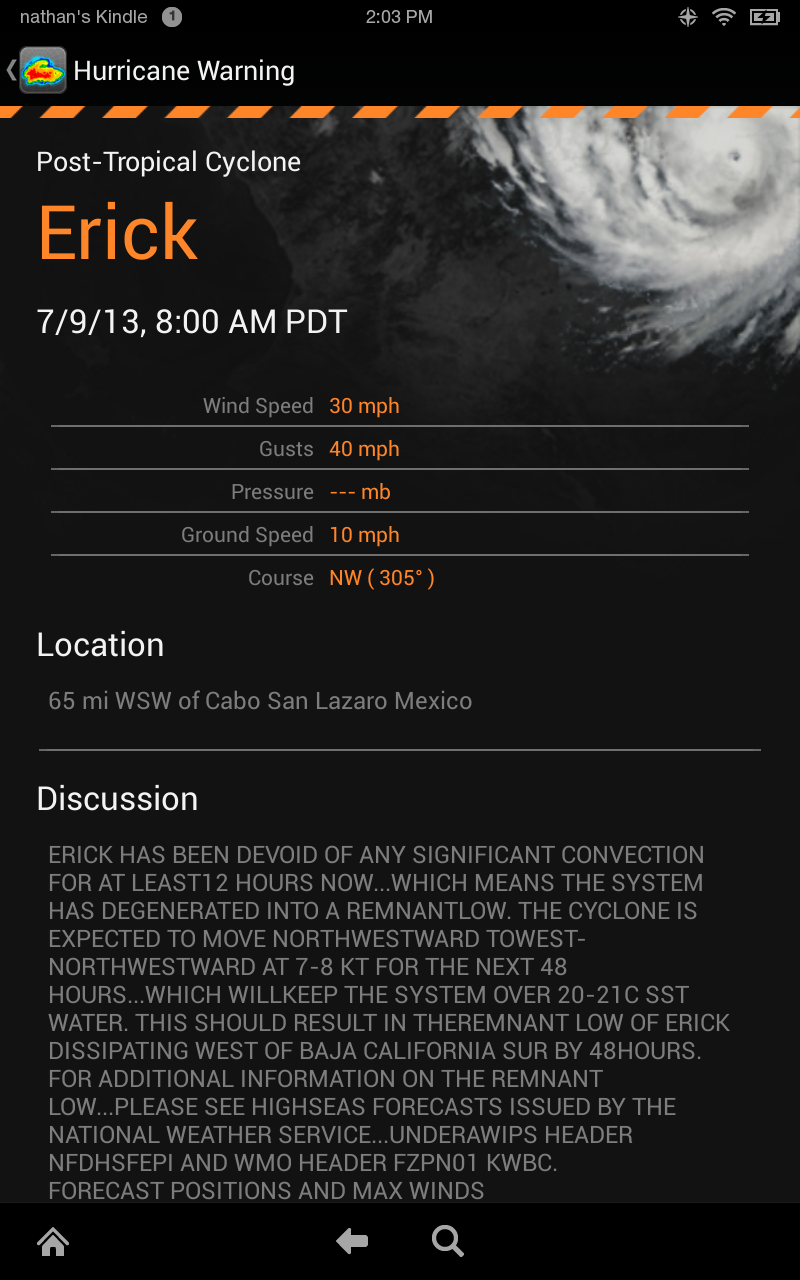Tap the back arrow in bottom bar

tap(352, 1242)
